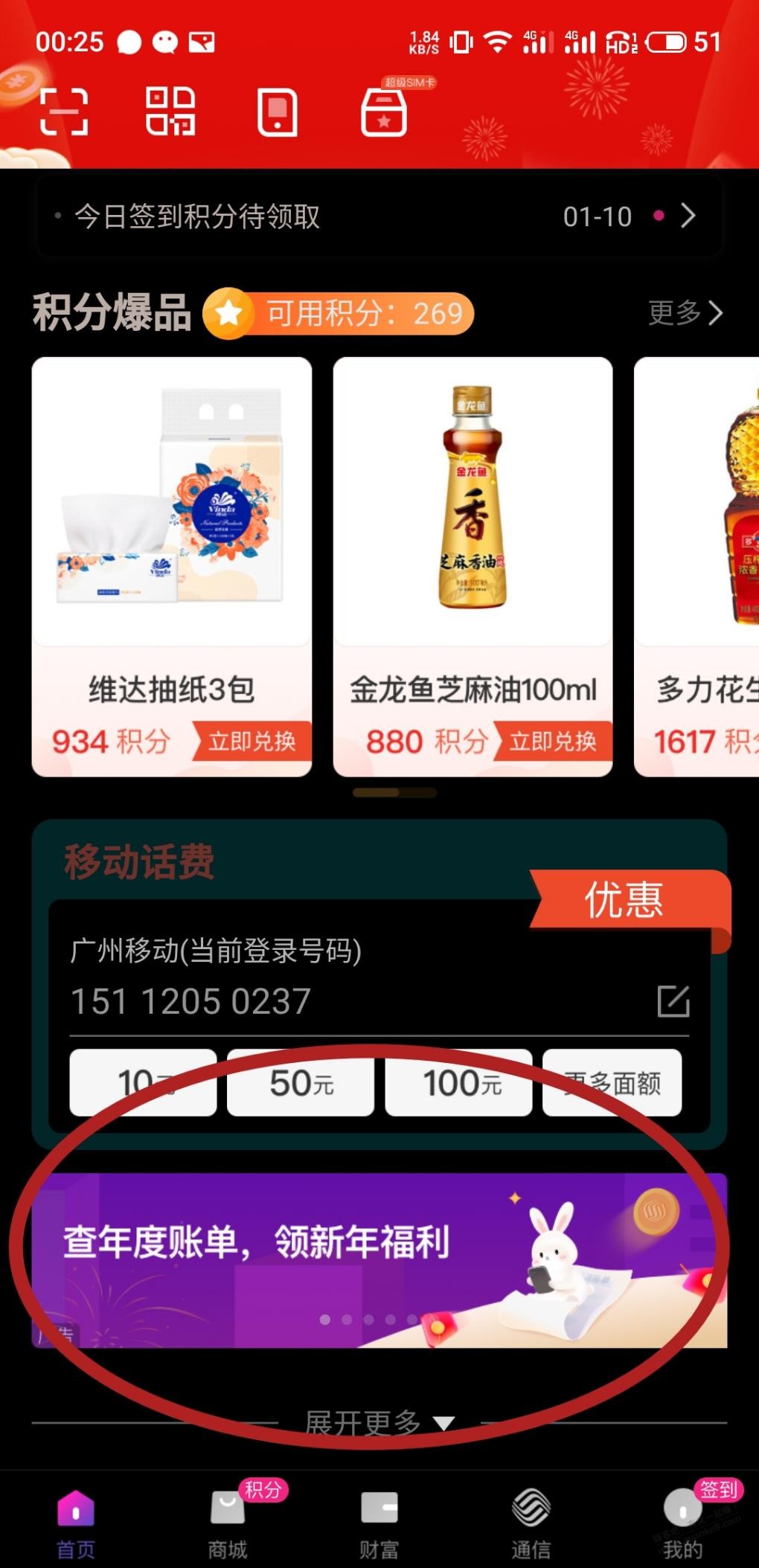The height and width of the screenshot is (1568, 759).
Task: Open the Vinda tissue 3-pack card
Action: (x=172, y=521)
